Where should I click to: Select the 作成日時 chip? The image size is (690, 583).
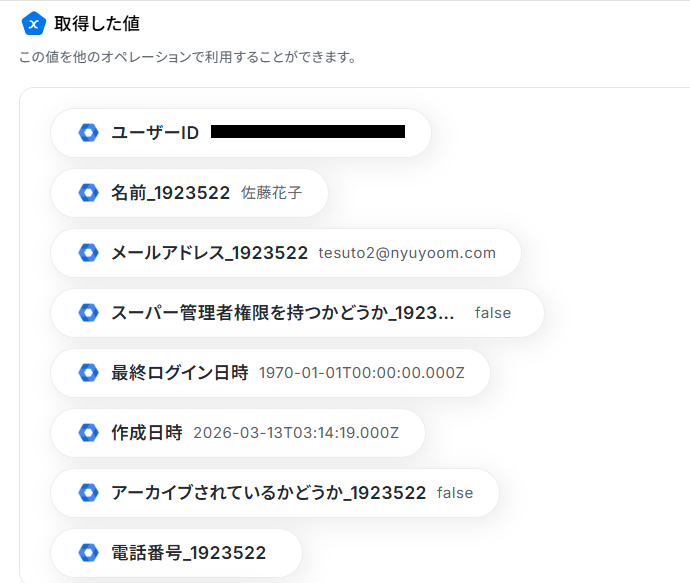point(238,433)
